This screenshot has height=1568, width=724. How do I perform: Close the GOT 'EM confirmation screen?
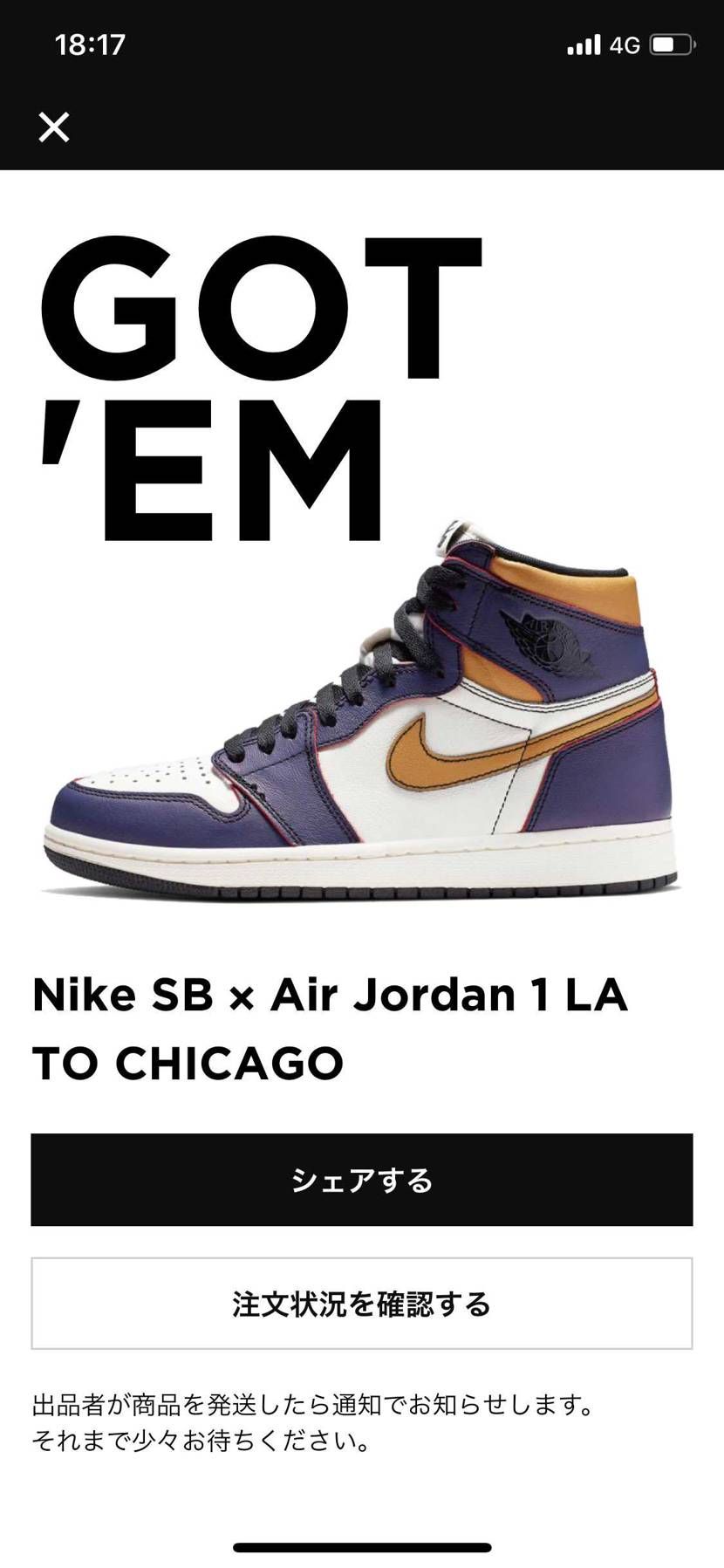pyautogui.click(x=53, y=127)
